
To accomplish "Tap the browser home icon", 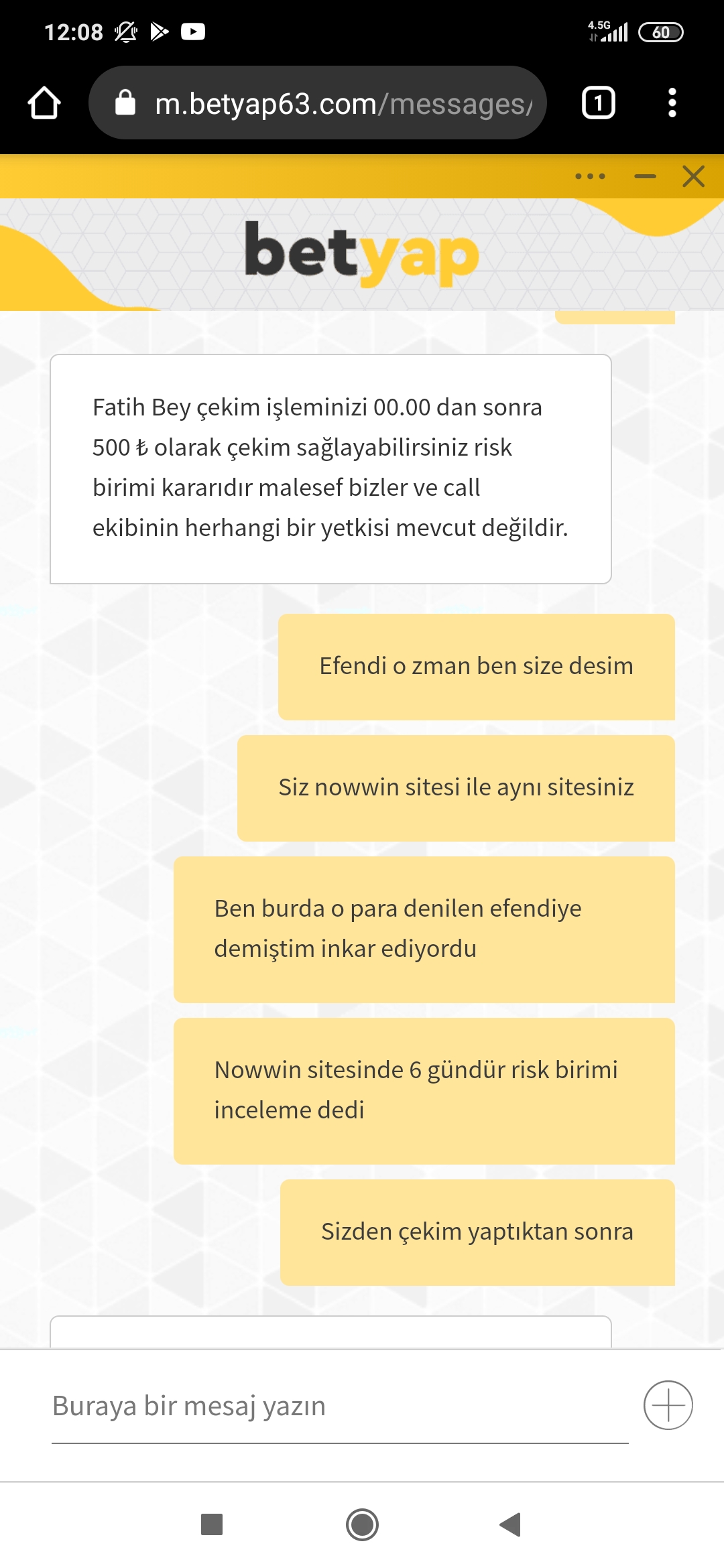I will 44,103.
